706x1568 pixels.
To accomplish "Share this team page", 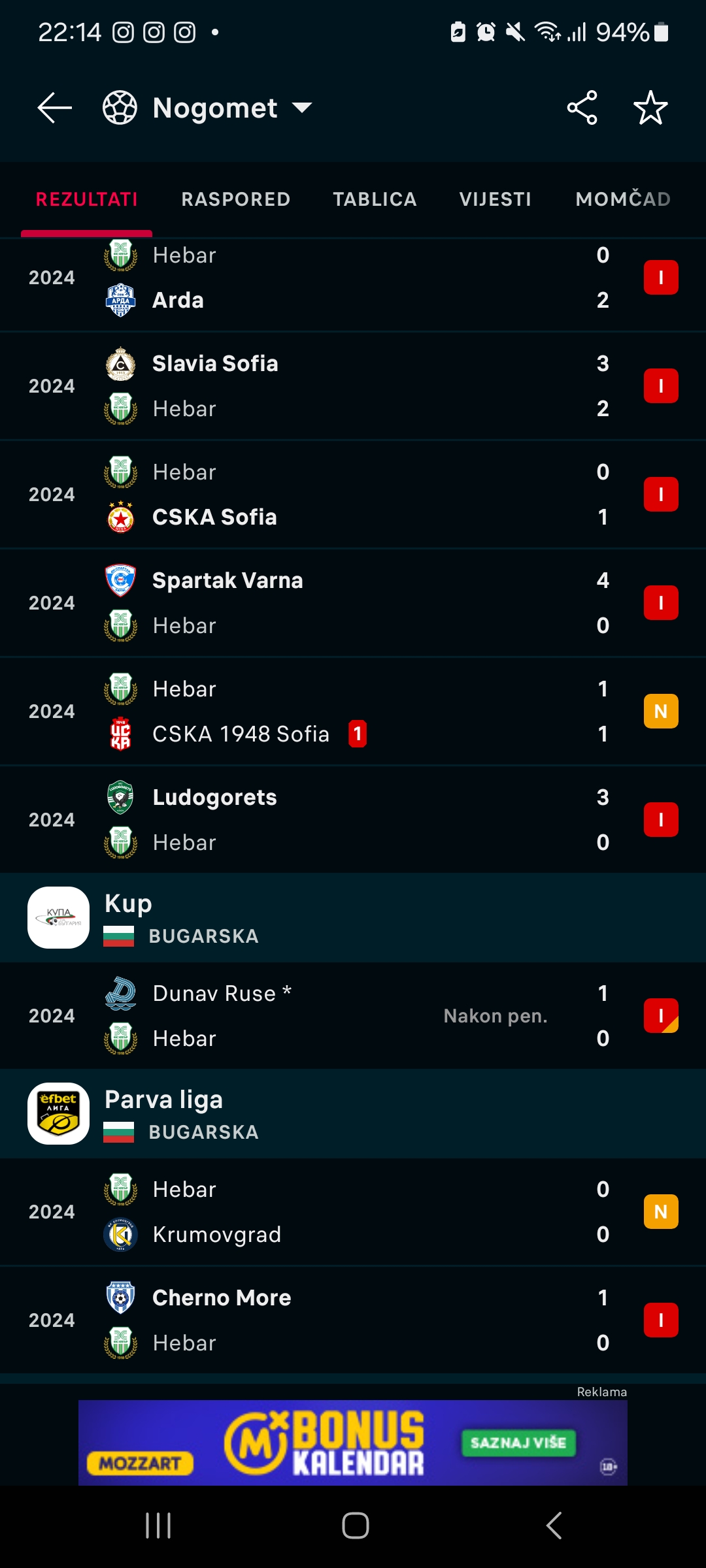I will click(582, 108).
